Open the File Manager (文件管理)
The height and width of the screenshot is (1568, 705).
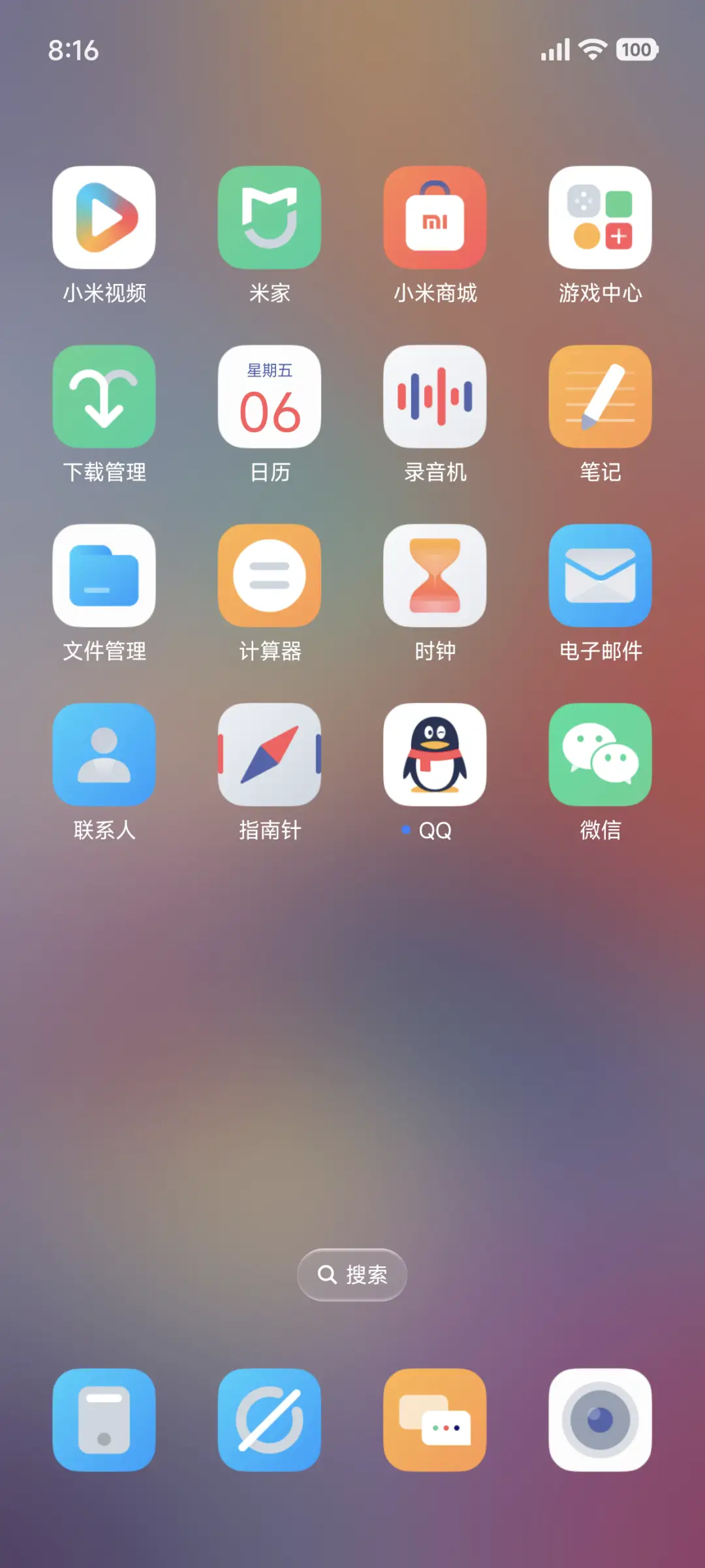[x=104, y=576]
